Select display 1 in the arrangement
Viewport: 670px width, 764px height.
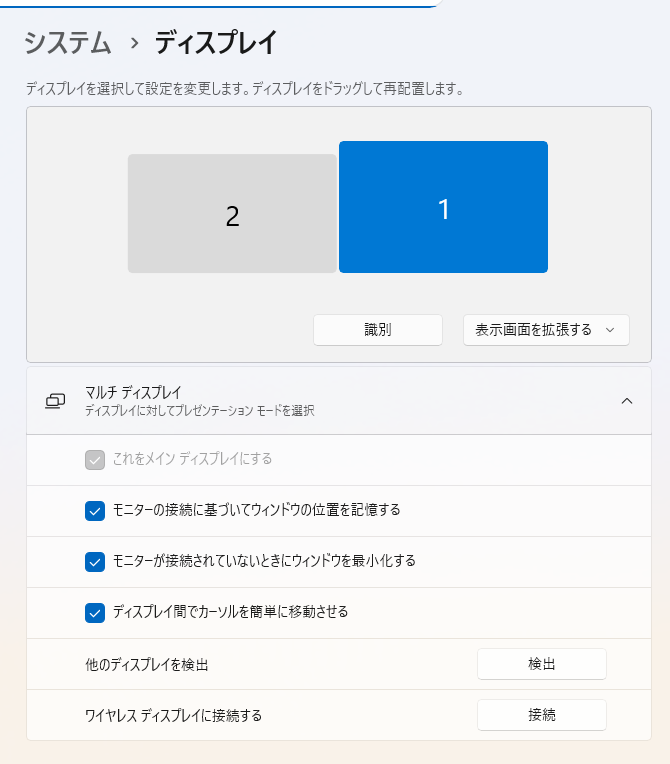(x=443, y=207)
